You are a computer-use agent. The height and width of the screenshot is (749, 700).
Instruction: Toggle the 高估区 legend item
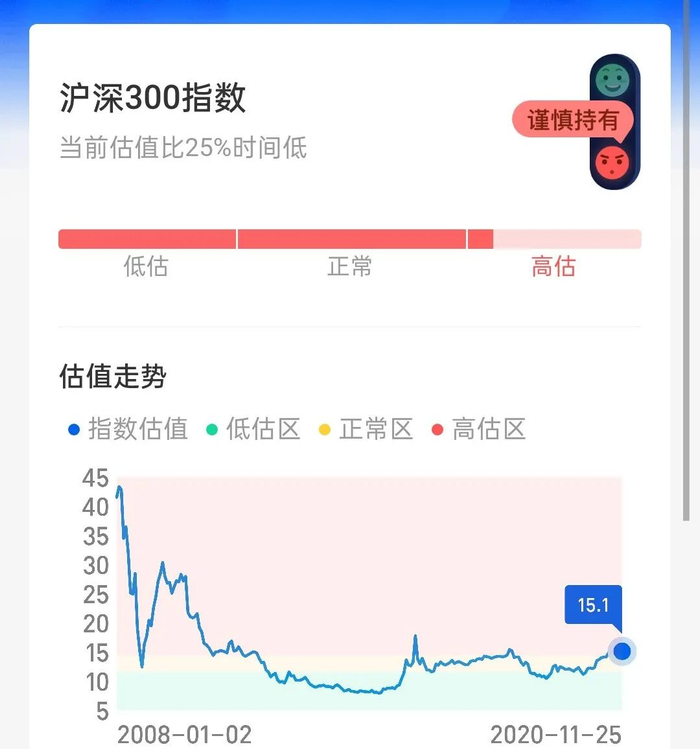point(479,430)
